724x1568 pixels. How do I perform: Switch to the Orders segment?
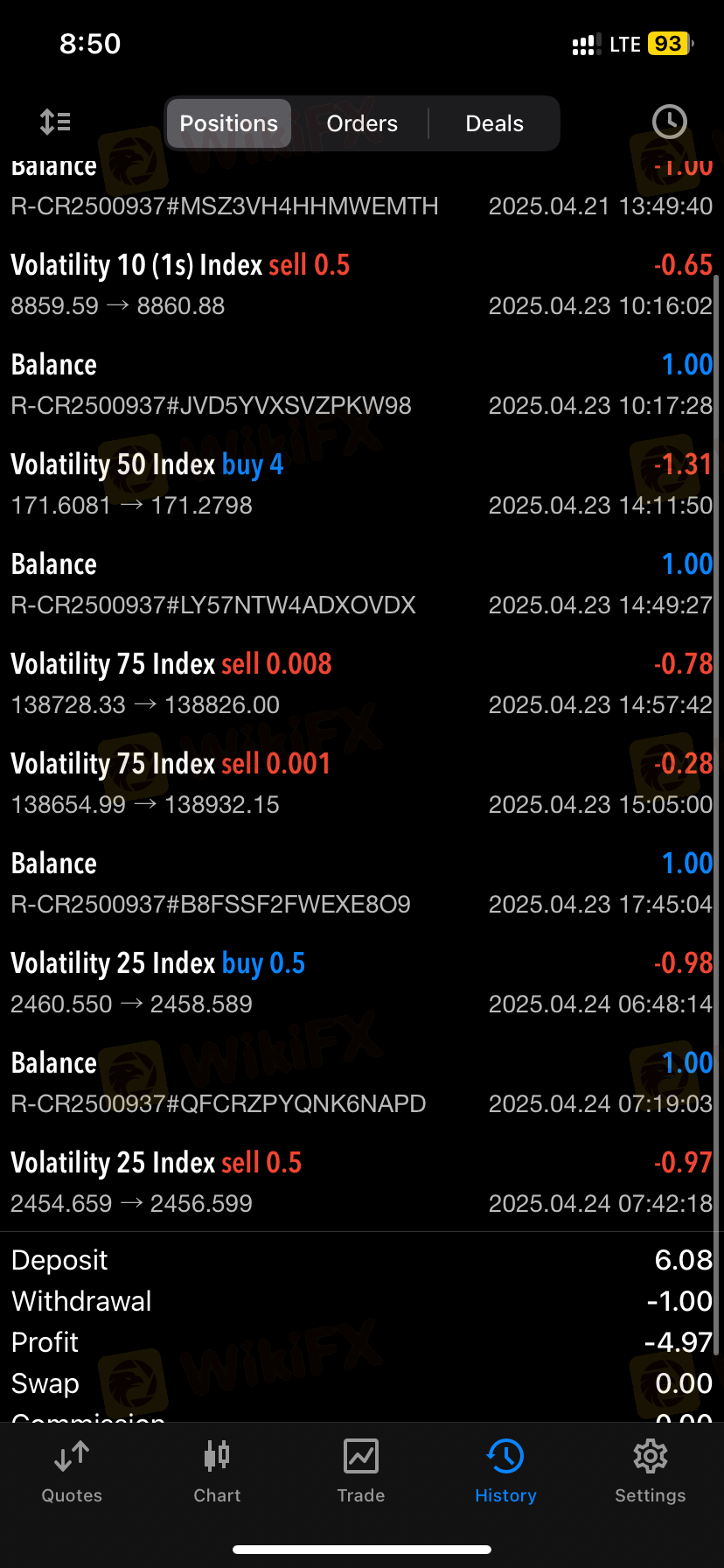click(x=362, y=123)
